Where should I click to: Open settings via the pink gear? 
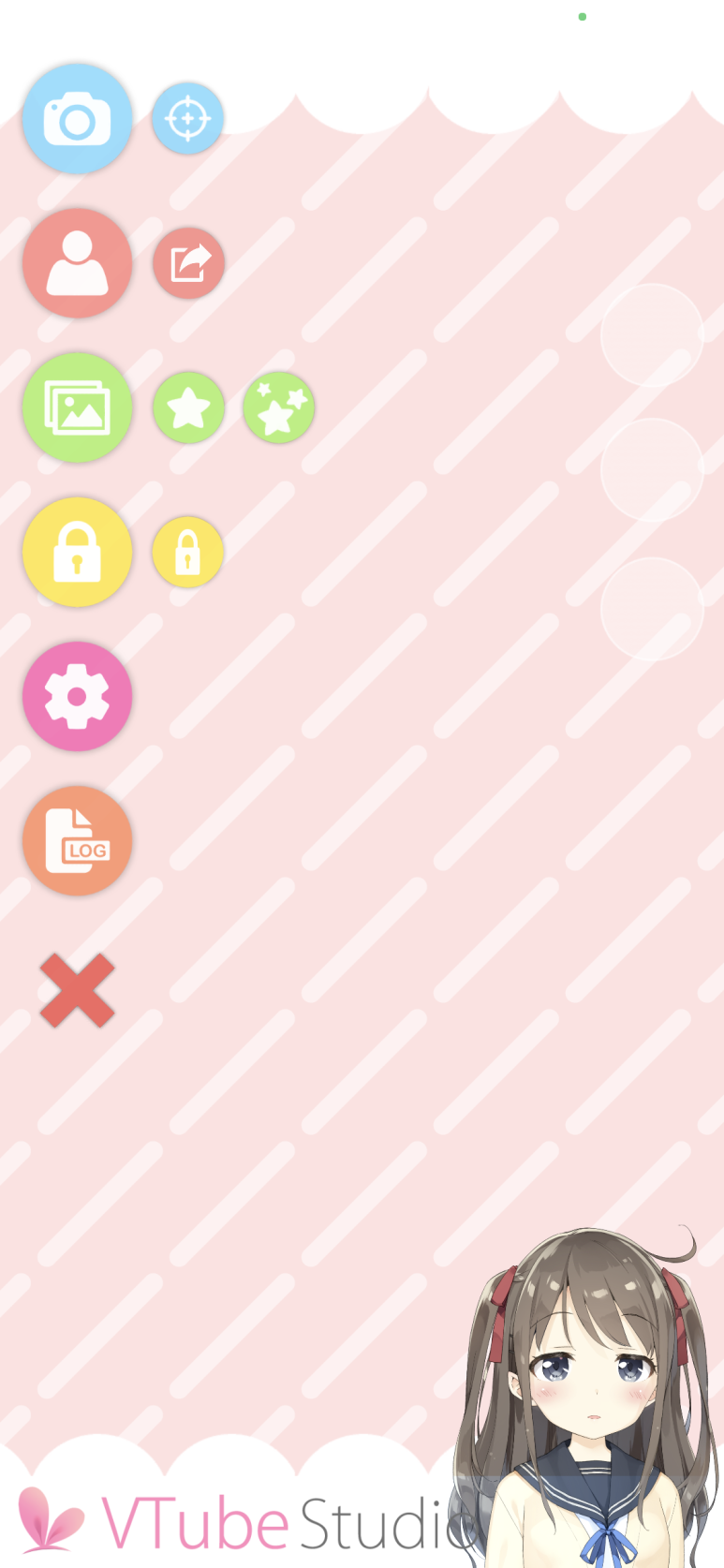click(77, 696)
